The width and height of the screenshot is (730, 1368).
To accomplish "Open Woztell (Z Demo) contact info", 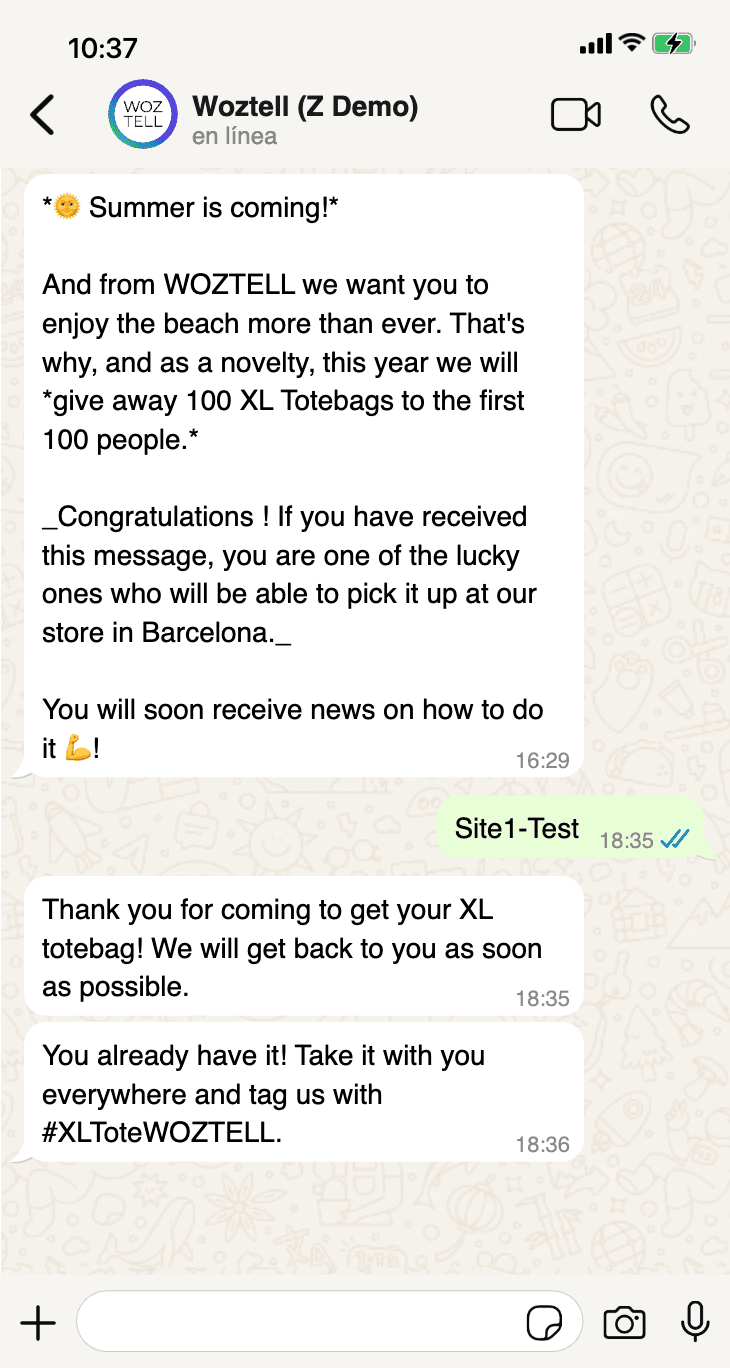I will tap(303, 117).
